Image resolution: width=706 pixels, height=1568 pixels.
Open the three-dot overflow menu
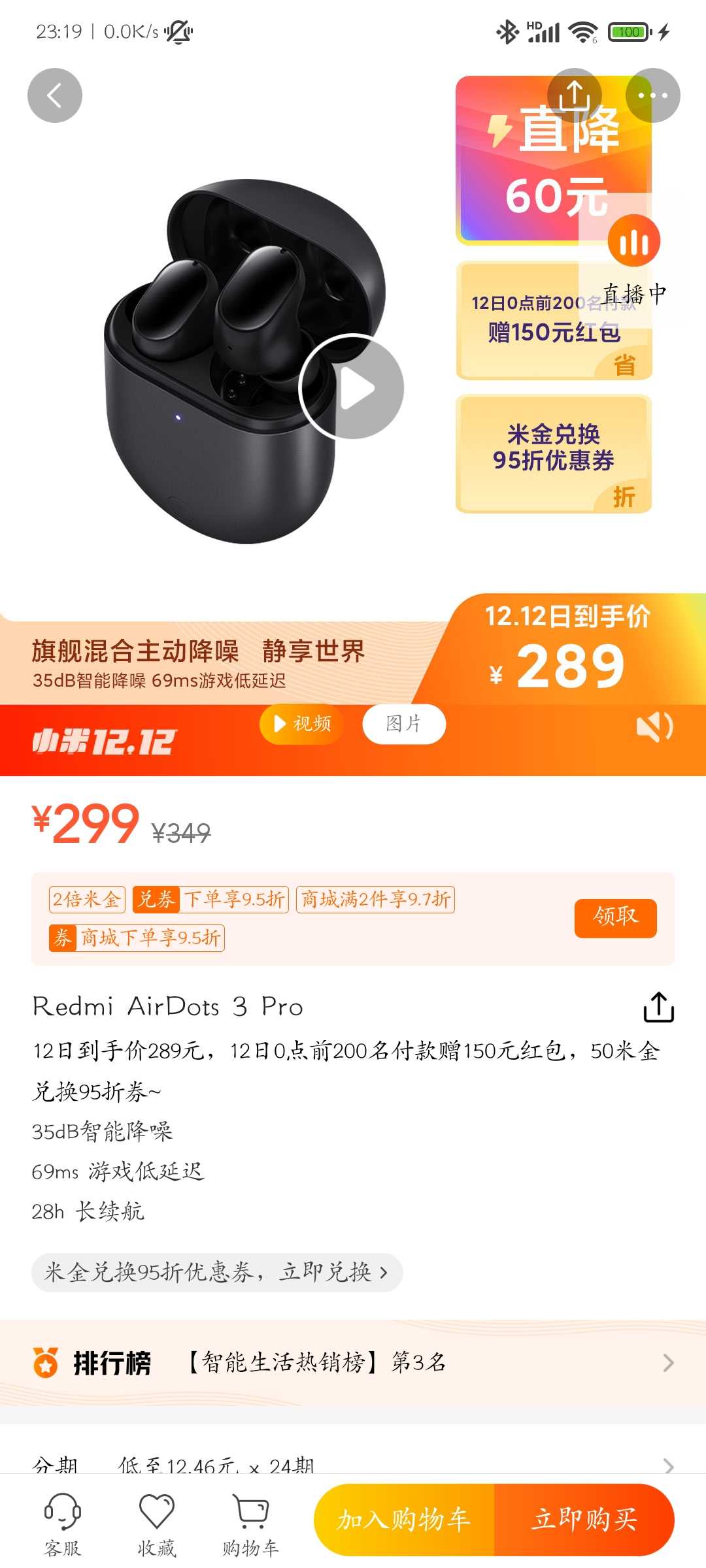(x=652, y=95)
